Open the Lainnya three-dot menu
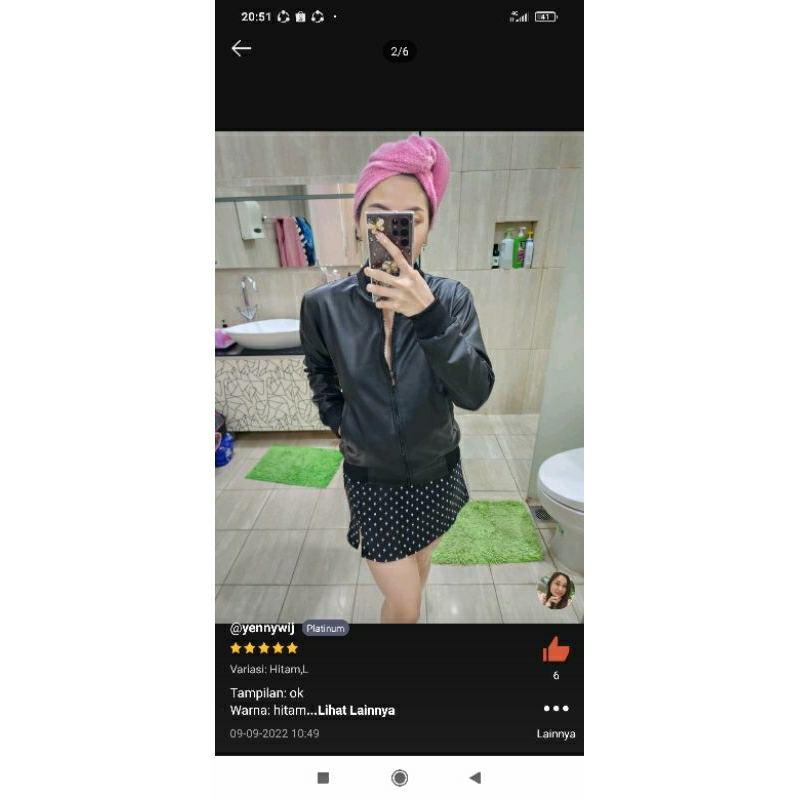 556,709
